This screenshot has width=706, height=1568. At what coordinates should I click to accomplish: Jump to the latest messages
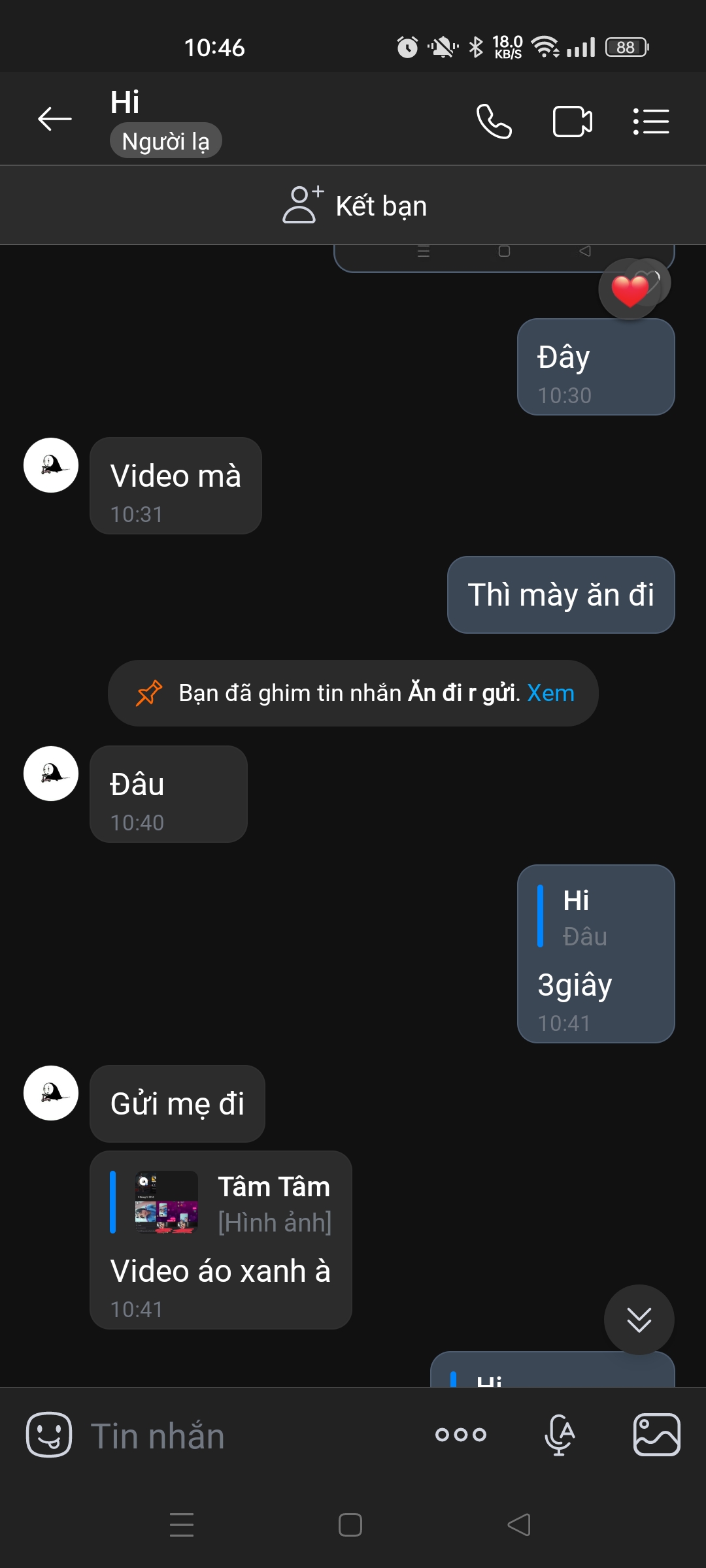pyautogui.click(x=639, y=1320)
